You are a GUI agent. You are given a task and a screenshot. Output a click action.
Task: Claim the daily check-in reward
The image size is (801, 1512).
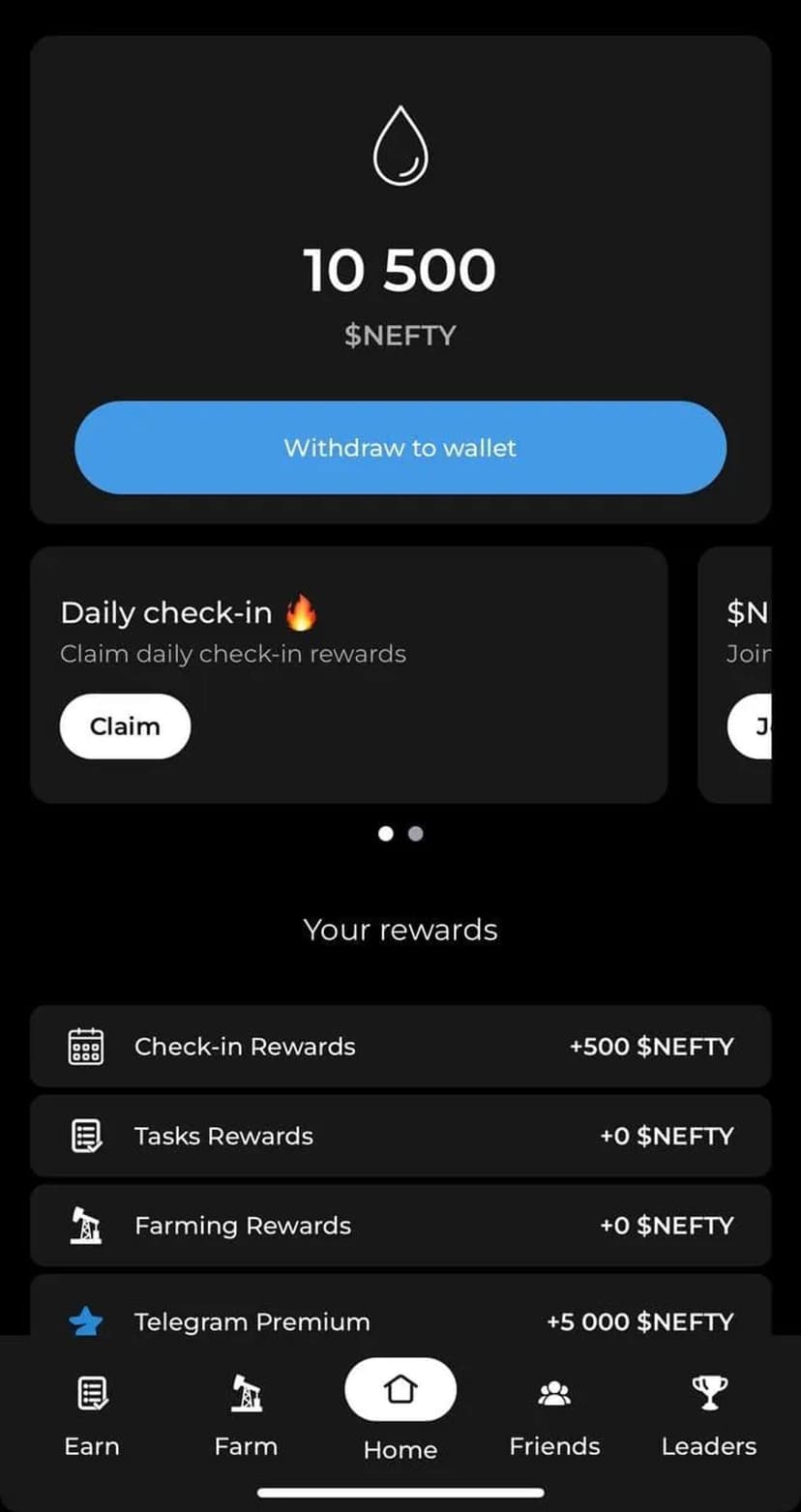click(125, 726)
